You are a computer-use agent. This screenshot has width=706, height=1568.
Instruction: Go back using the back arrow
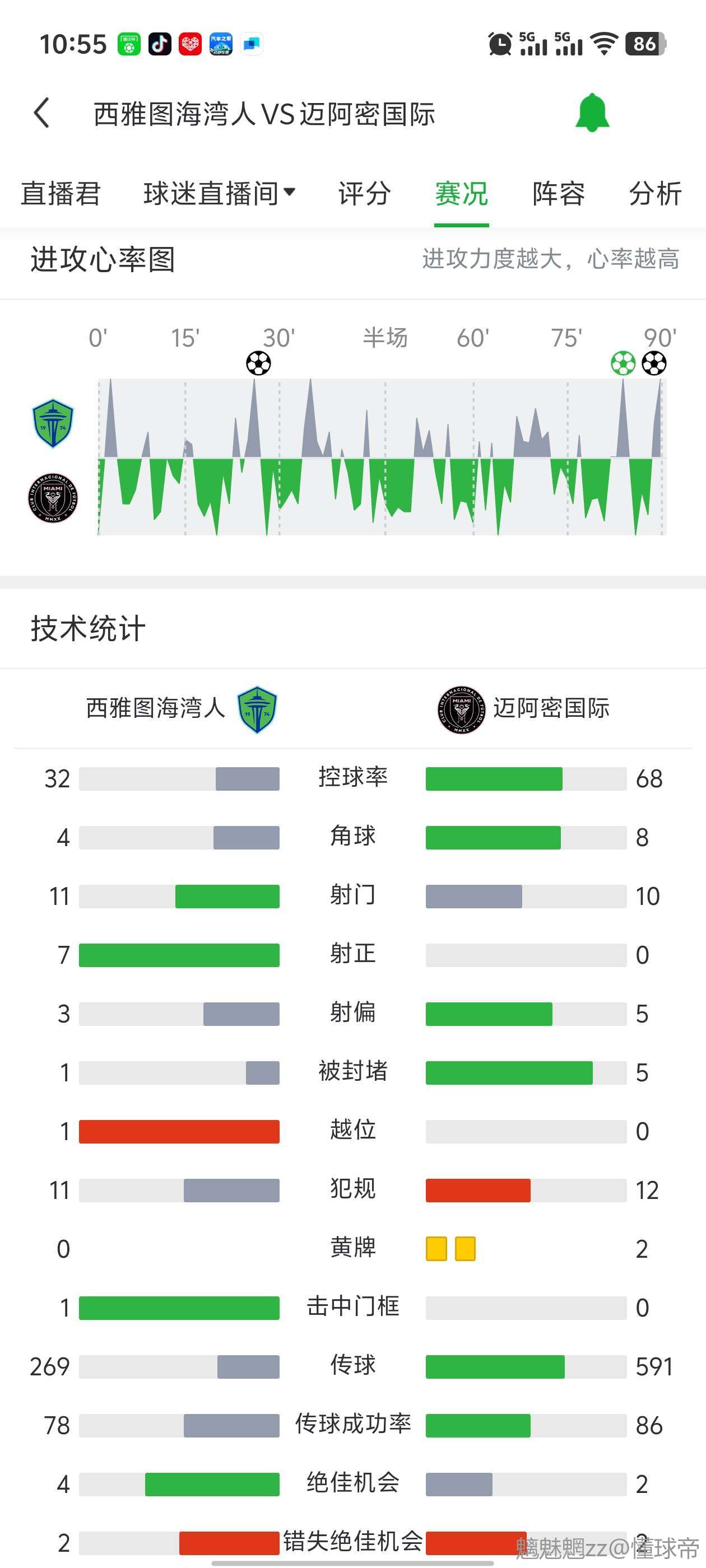[41, 113]
